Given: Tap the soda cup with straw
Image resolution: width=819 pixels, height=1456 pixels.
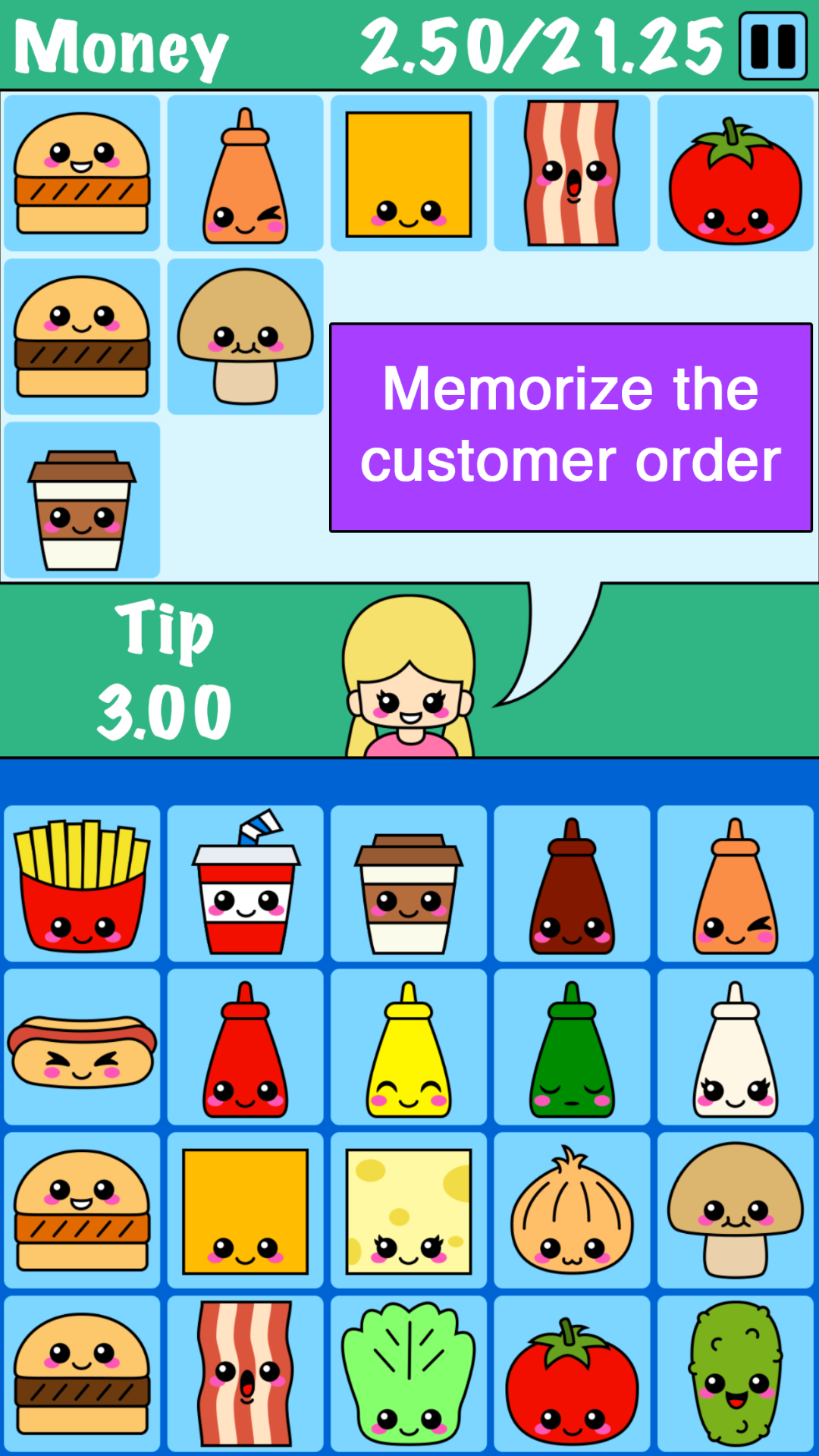Looking at the screenshot, I should pyautogui.click(x=245, y=883).
